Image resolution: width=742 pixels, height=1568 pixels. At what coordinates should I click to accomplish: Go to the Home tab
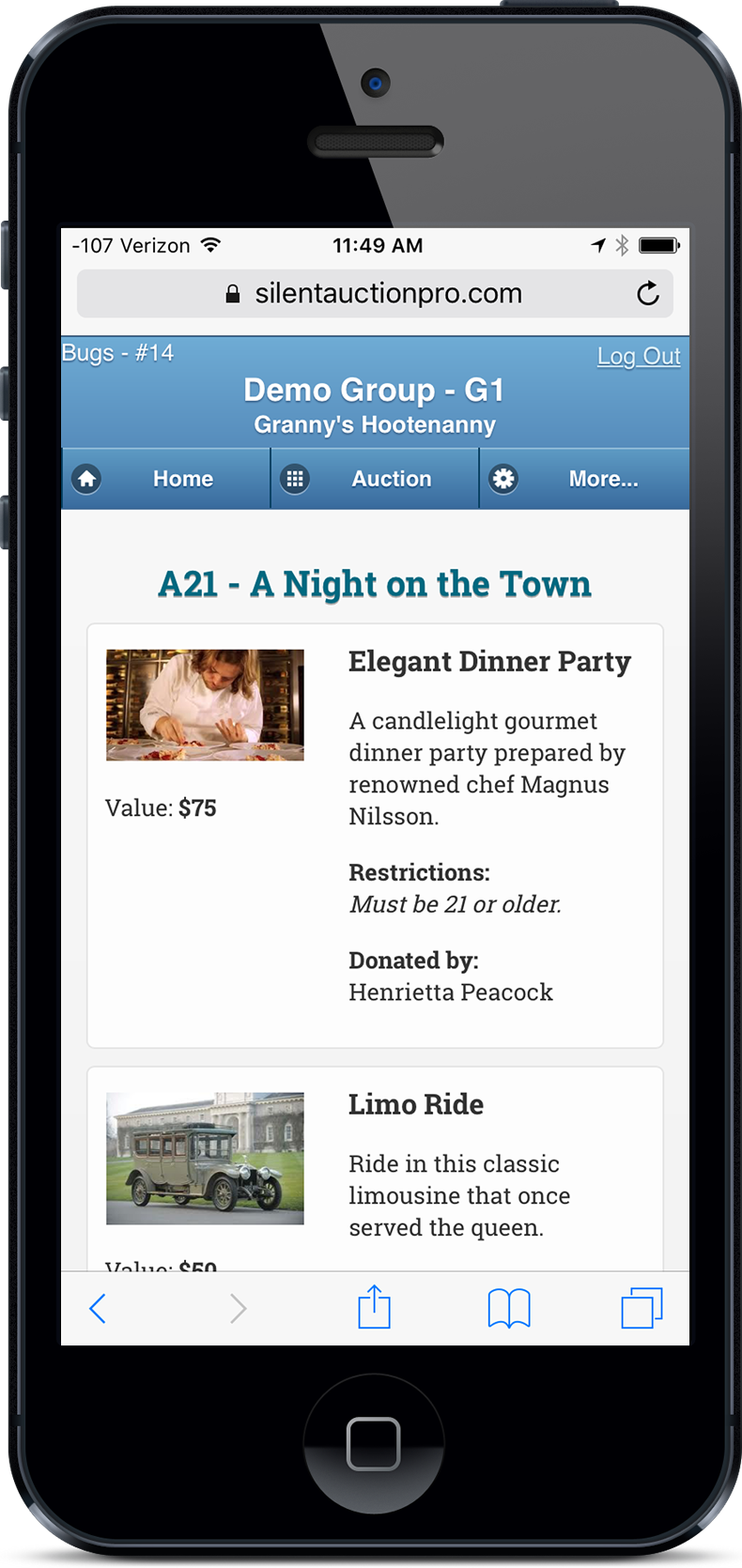166,479
